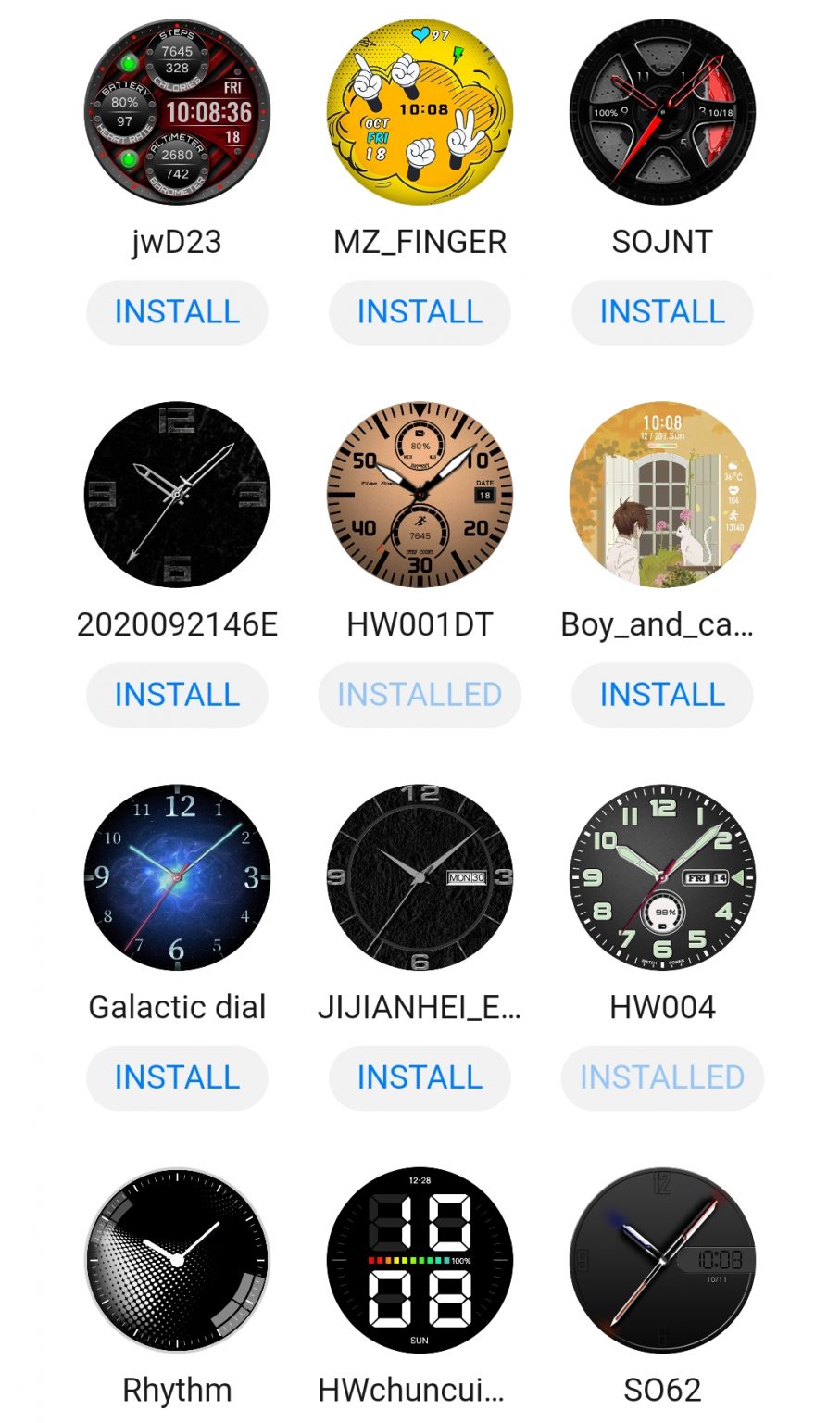Install the MZ_FINGER watch face
Screen dimensions: 840x1423
pyautogui.click(x=419, y=312)
